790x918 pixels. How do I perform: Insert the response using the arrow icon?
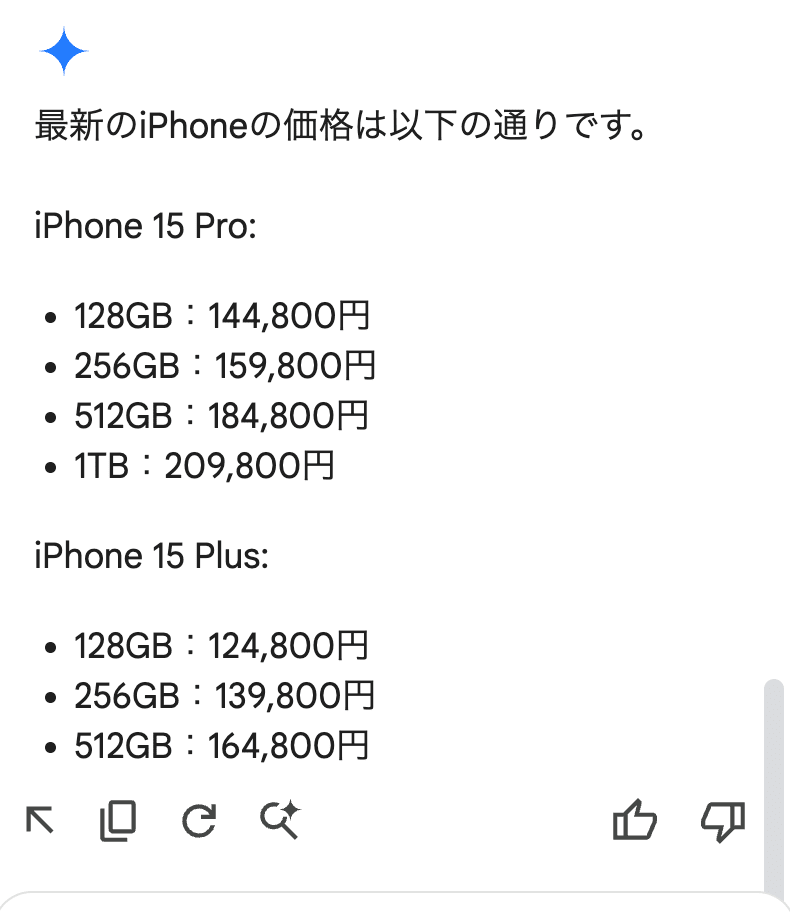click(x=40, y=821)
